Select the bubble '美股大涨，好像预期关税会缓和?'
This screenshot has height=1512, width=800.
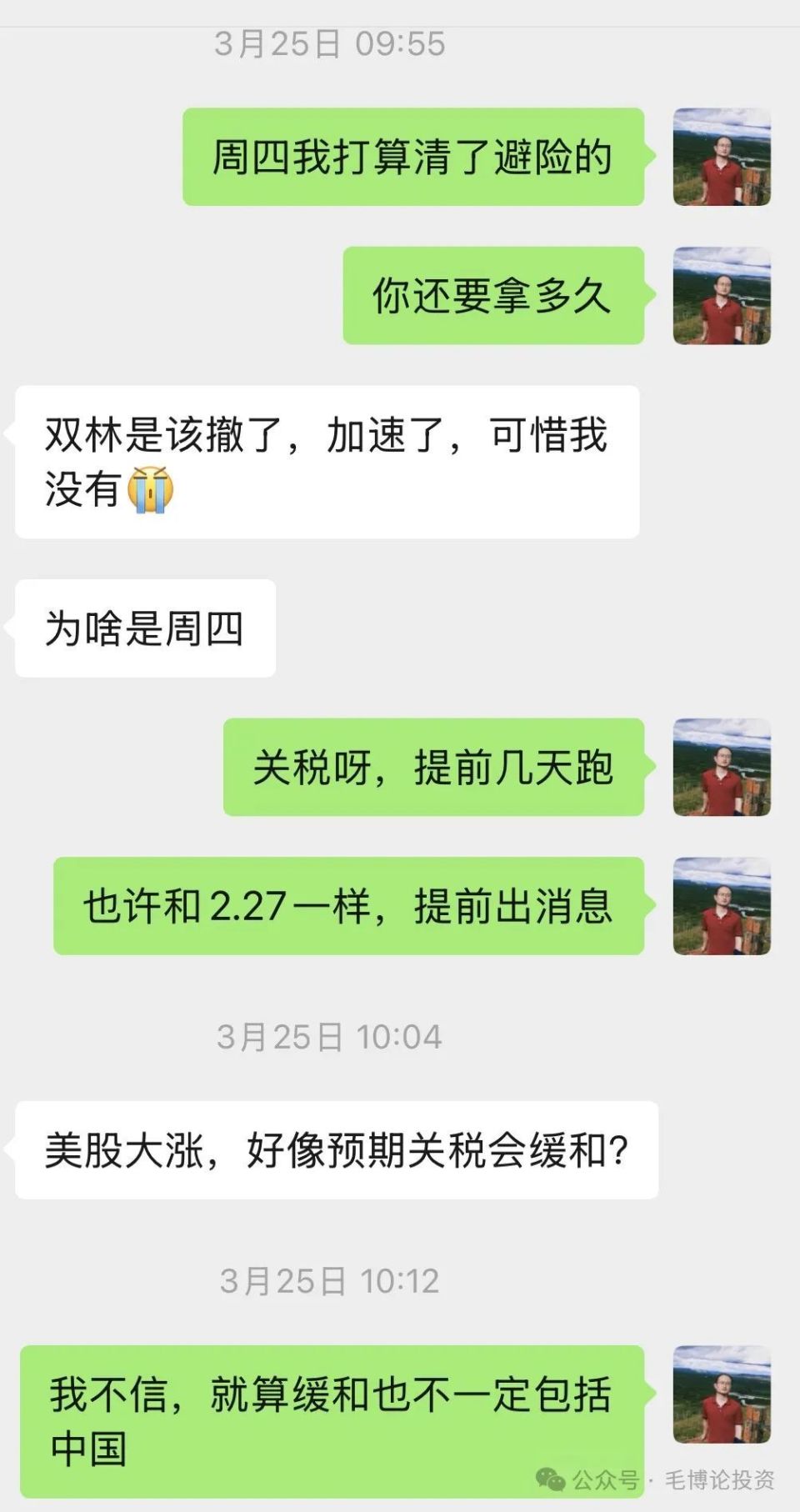333,1151
